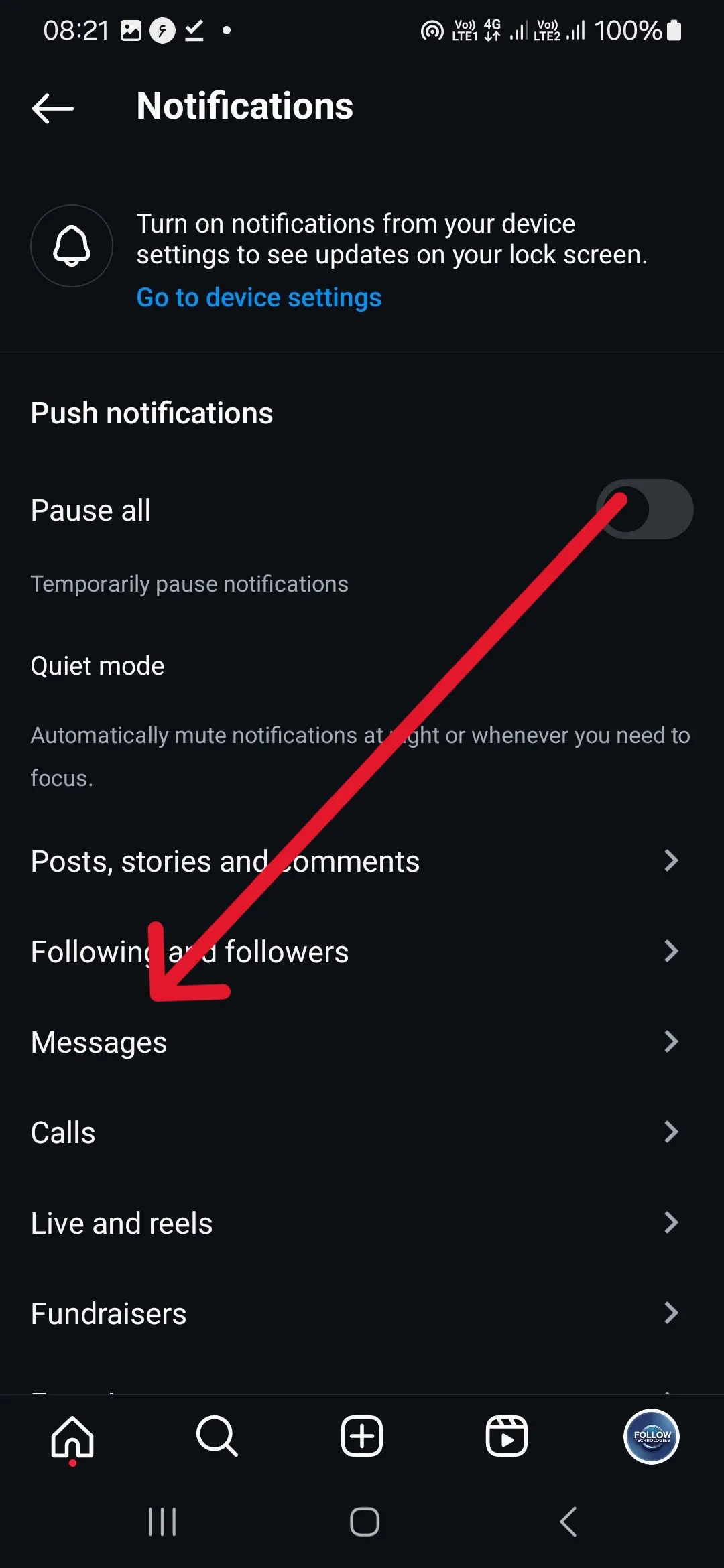724x1568 pixels.
Task: Switch to the Reels tab
Action: click(507, 1437)
